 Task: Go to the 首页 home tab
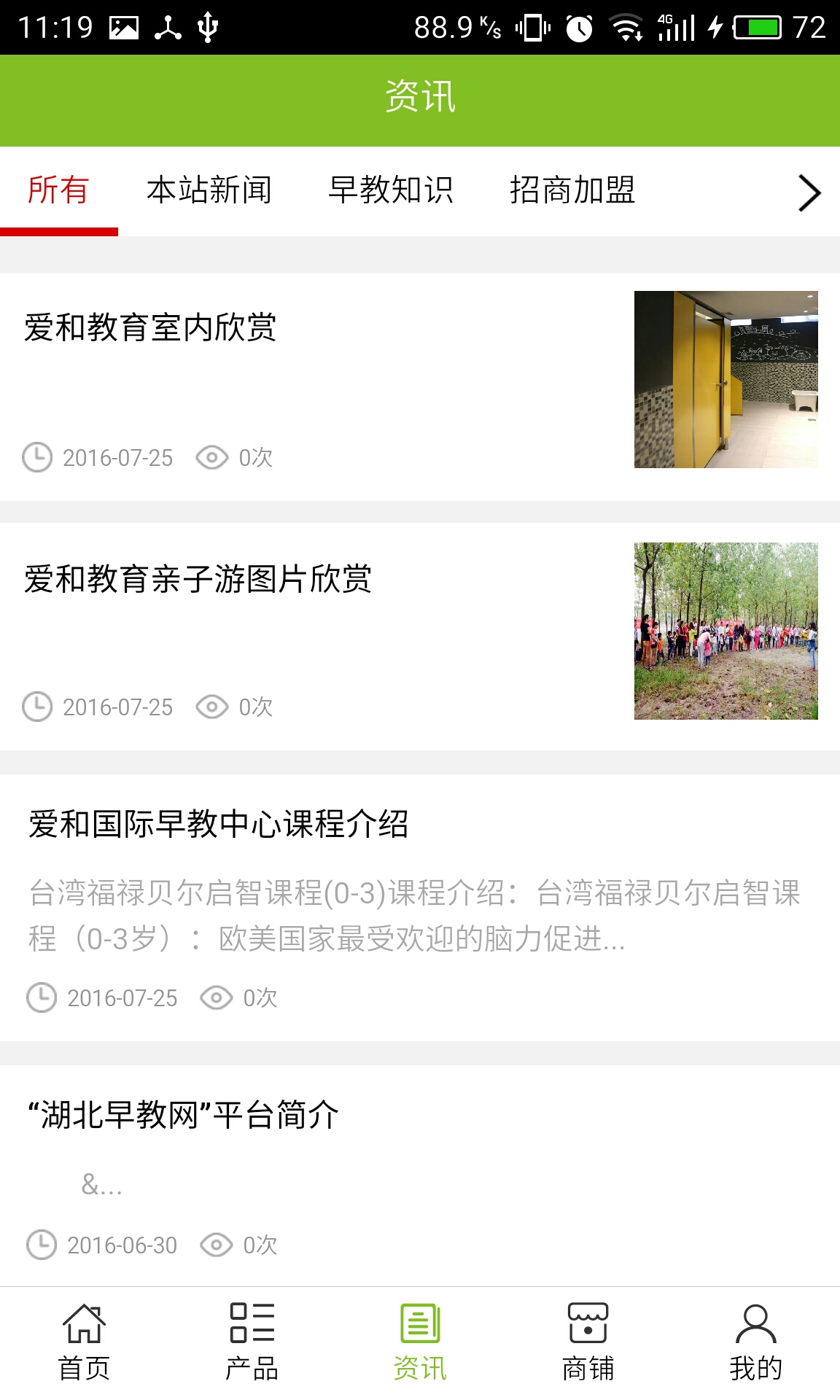[x=84, y=1342]
